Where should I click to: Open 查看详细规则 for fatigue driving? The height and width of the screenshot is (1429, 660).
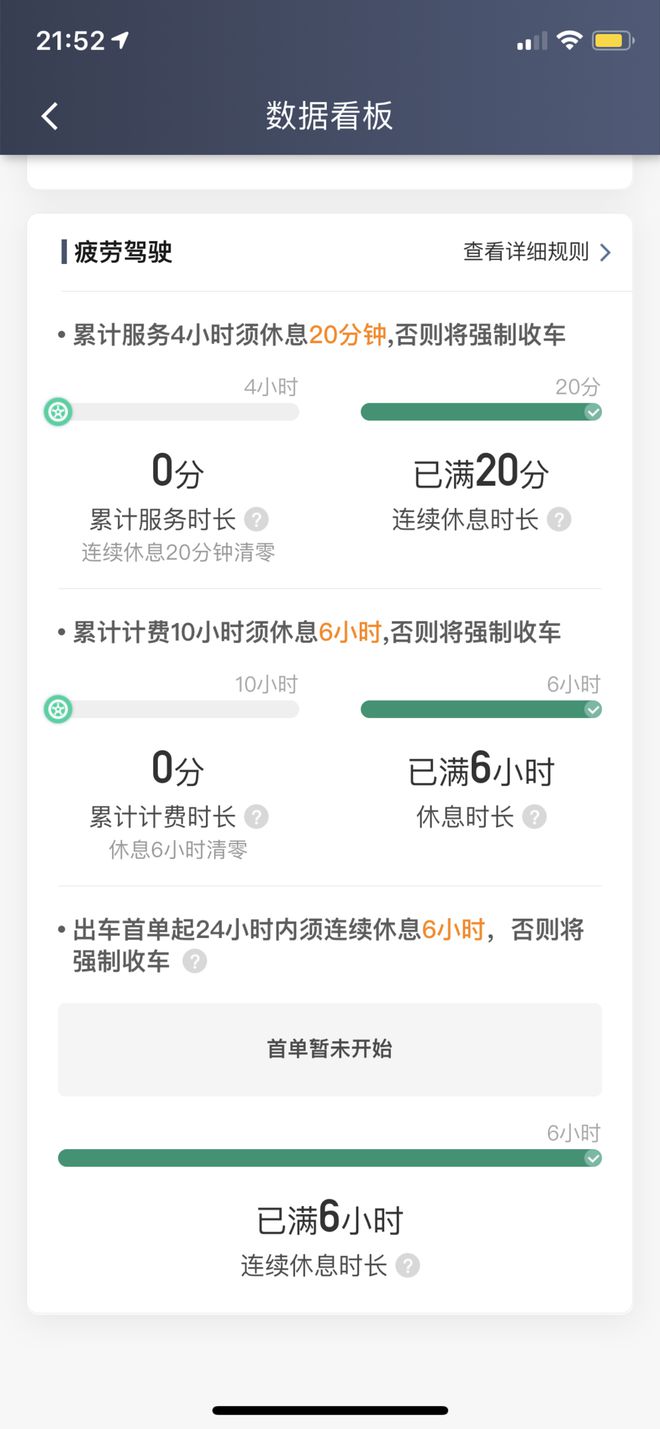pos(537,252)
